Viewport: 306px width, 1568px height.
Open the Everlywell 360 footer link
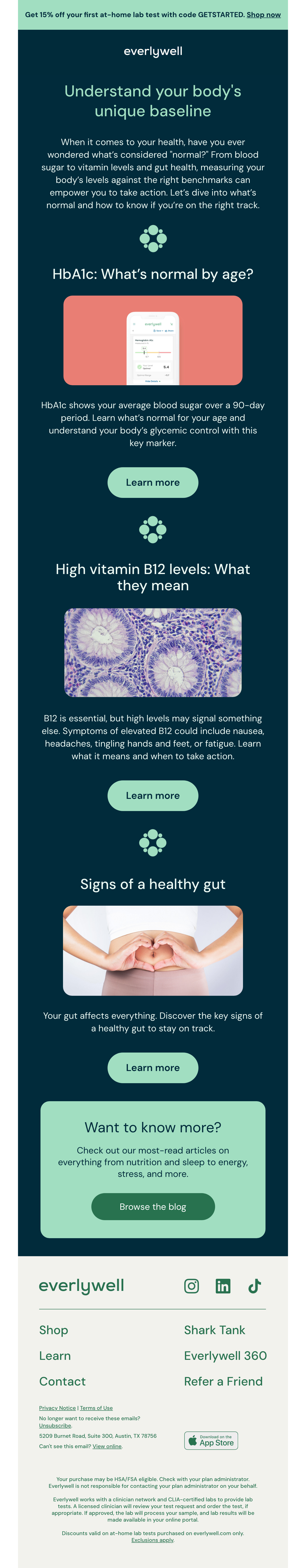225,1356
